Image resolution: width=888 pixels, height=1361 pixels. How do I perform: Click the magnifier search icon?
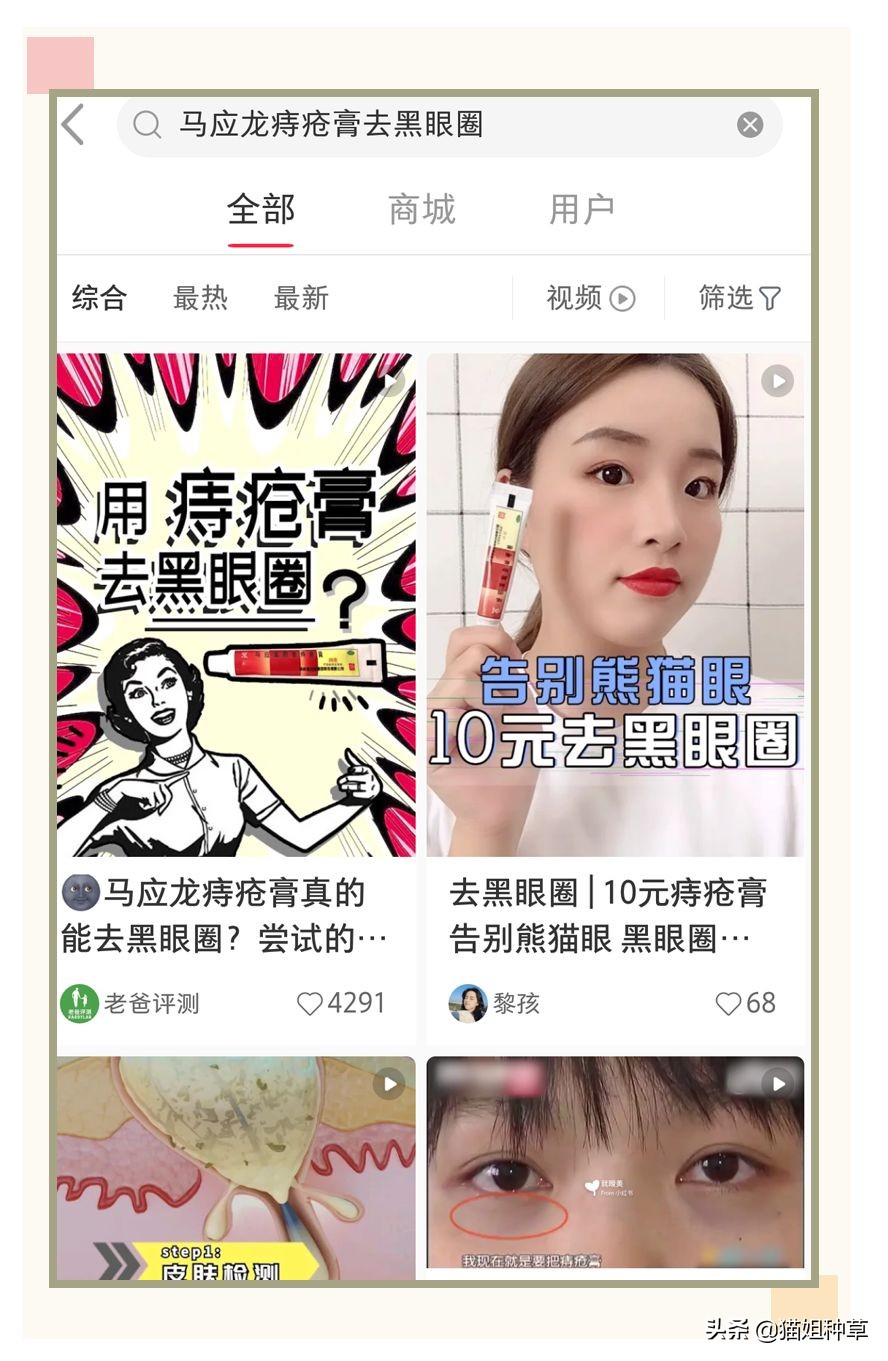click(147, 124)
